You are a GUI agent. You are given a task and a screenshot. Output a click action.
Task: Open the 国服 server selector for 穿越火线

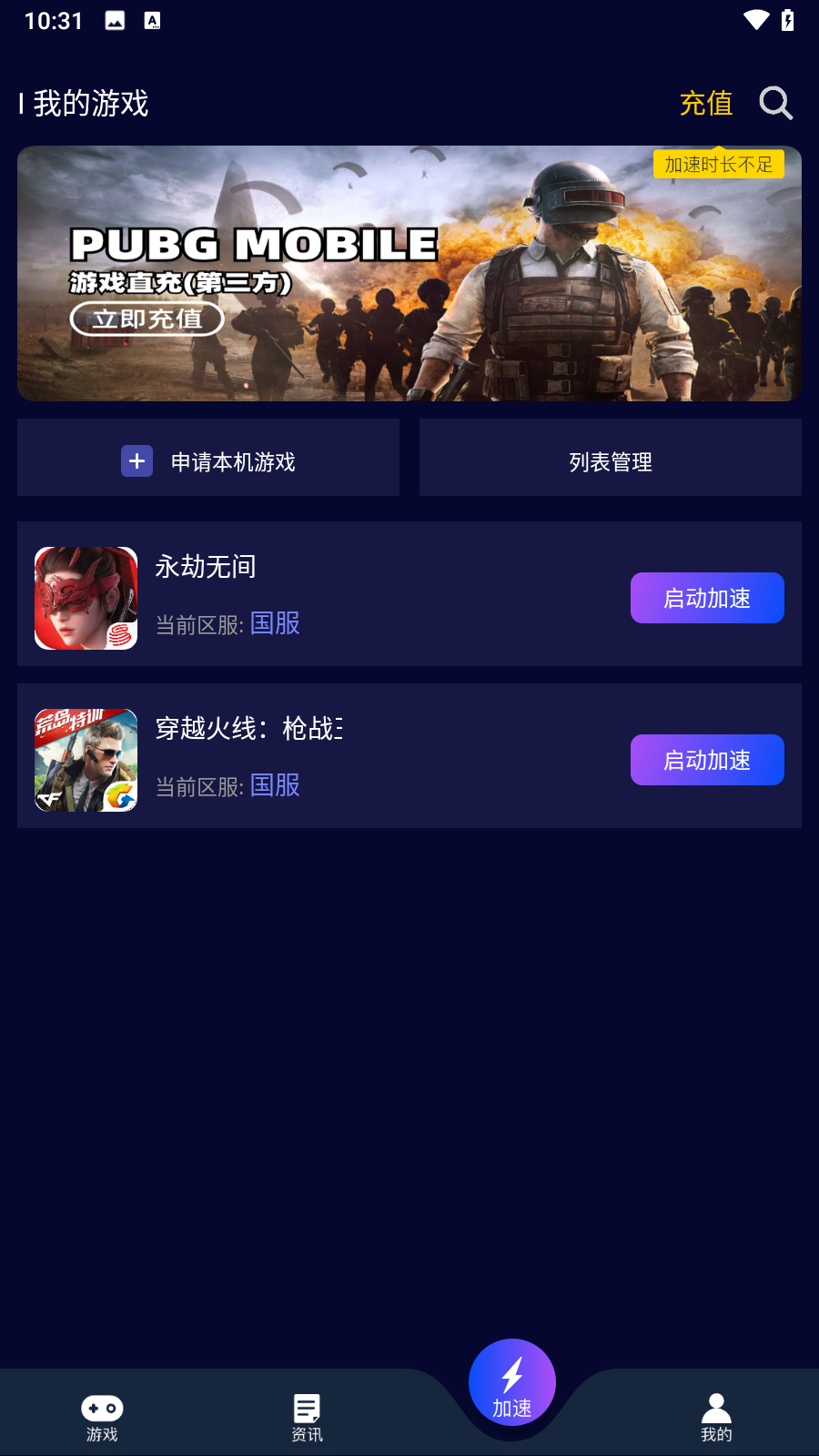pyautogui.click(x=275, y=786)
